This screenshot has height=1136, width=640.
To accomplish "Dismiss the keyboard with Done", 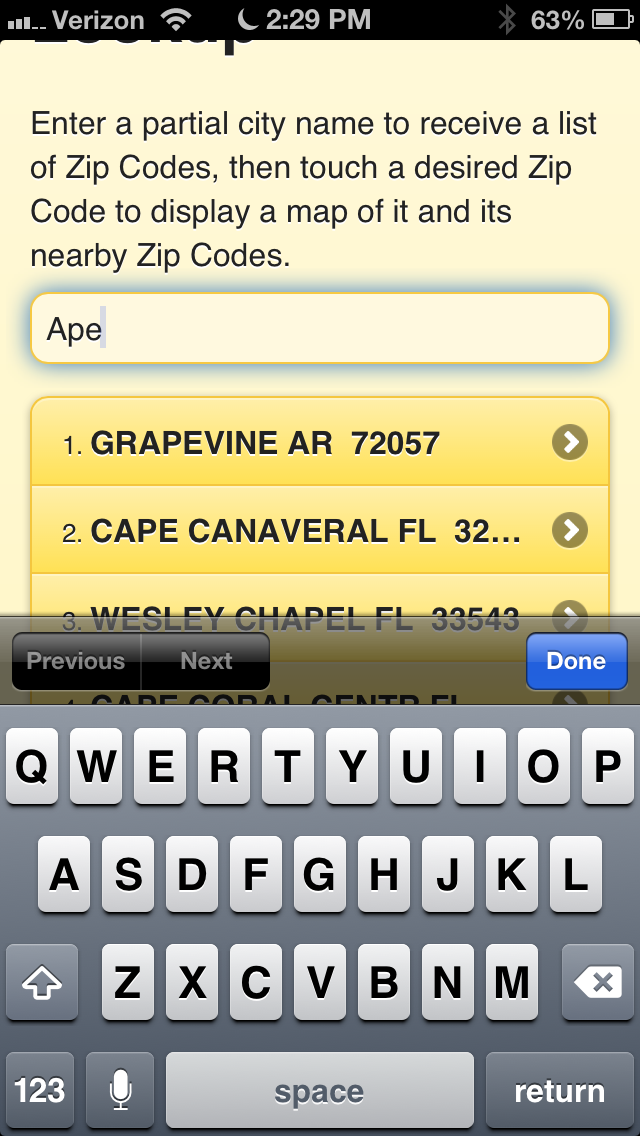I will [576, 661].
